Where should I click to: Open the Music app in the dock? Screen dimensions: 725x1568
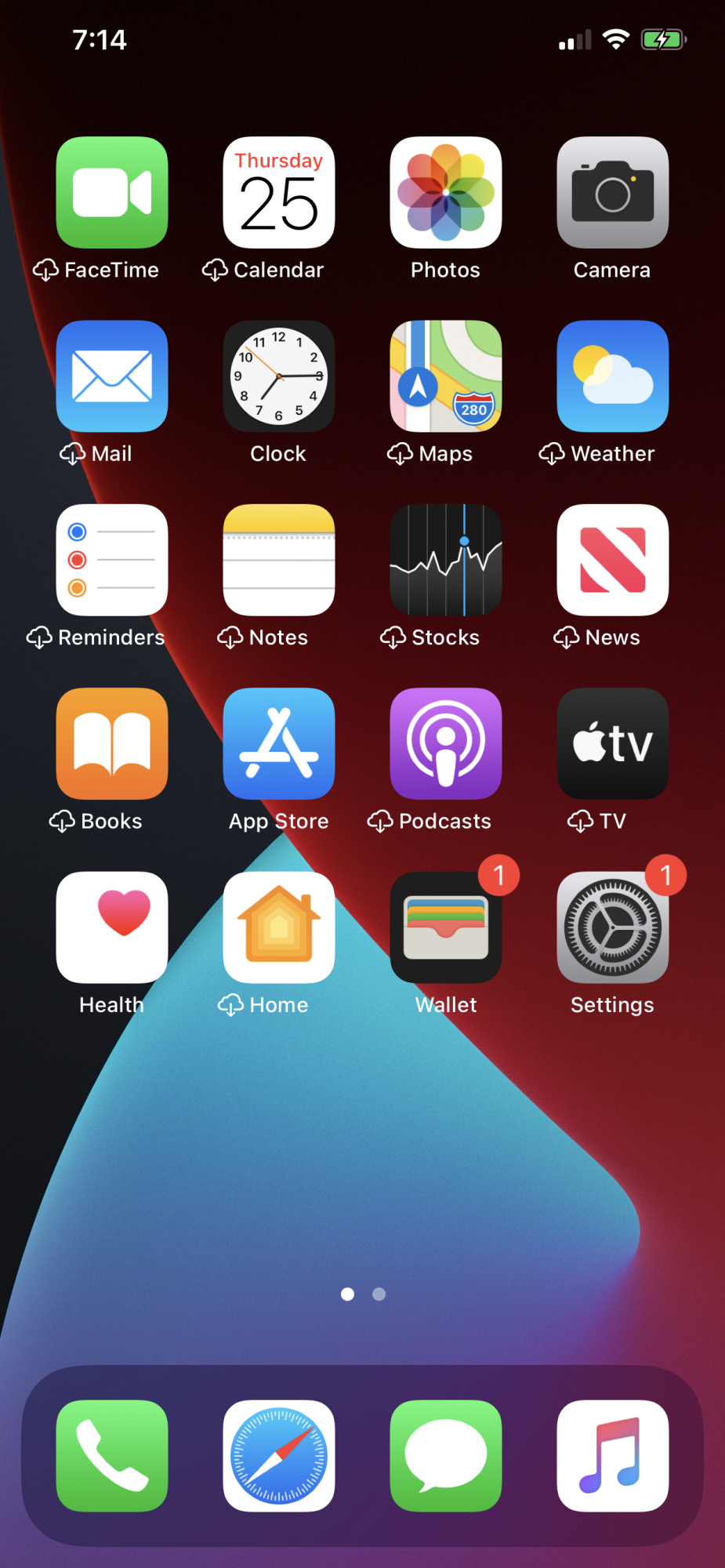[612, 1455]
